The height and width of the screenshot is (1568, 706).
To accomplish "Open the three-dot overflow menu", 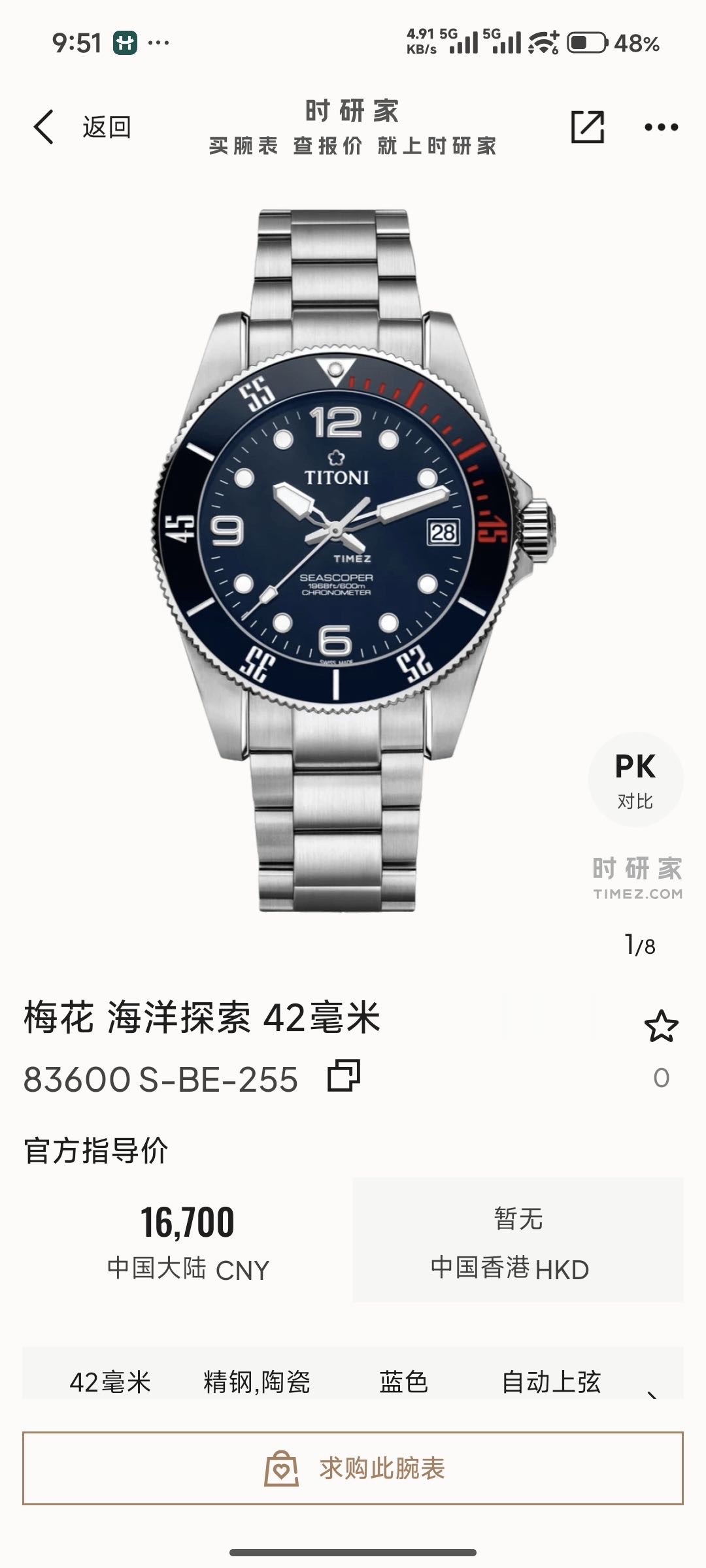I will tap(661, 127).
